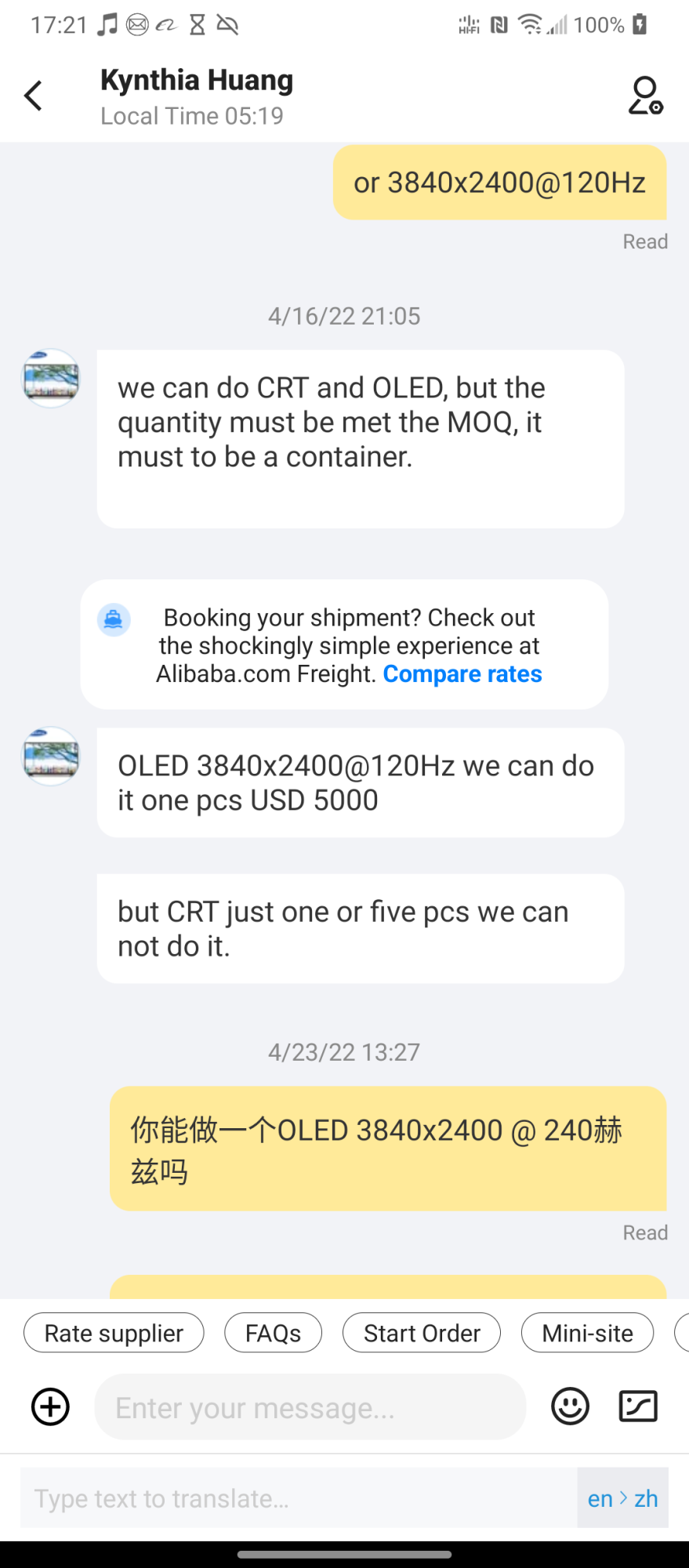
Task: Open the plus attachment menu
Action: tap(51, 1406)
